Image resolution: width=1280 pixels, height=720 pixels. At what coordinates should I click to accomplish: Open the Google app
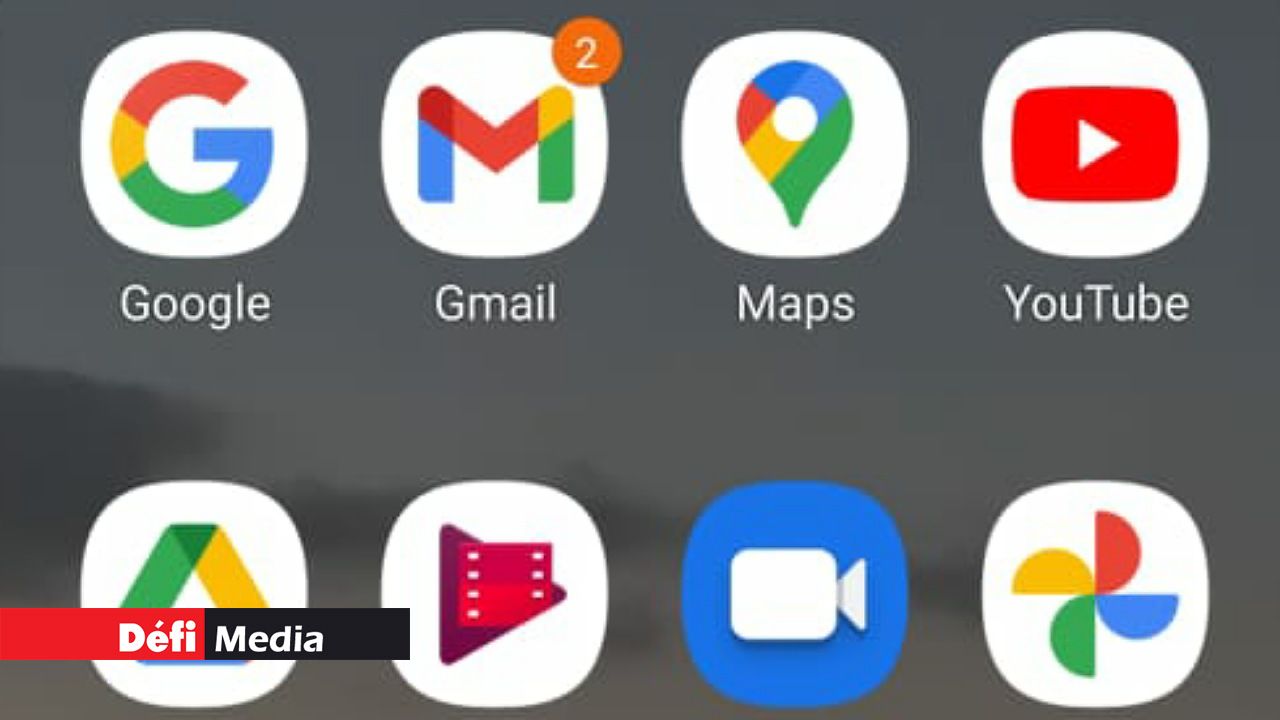[194, 145]
